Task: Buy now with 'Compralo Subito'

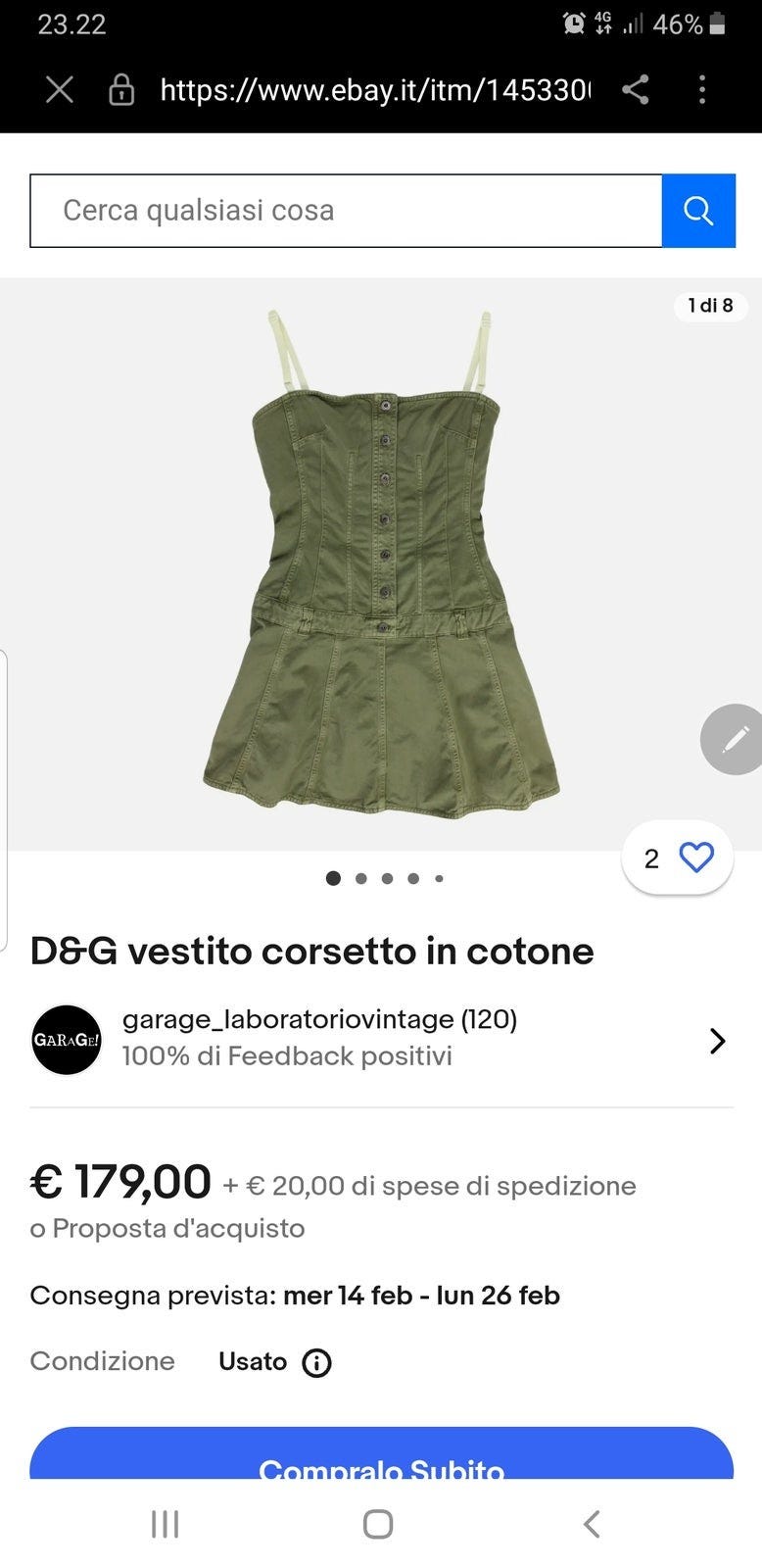Action: tap(381, 1462)
